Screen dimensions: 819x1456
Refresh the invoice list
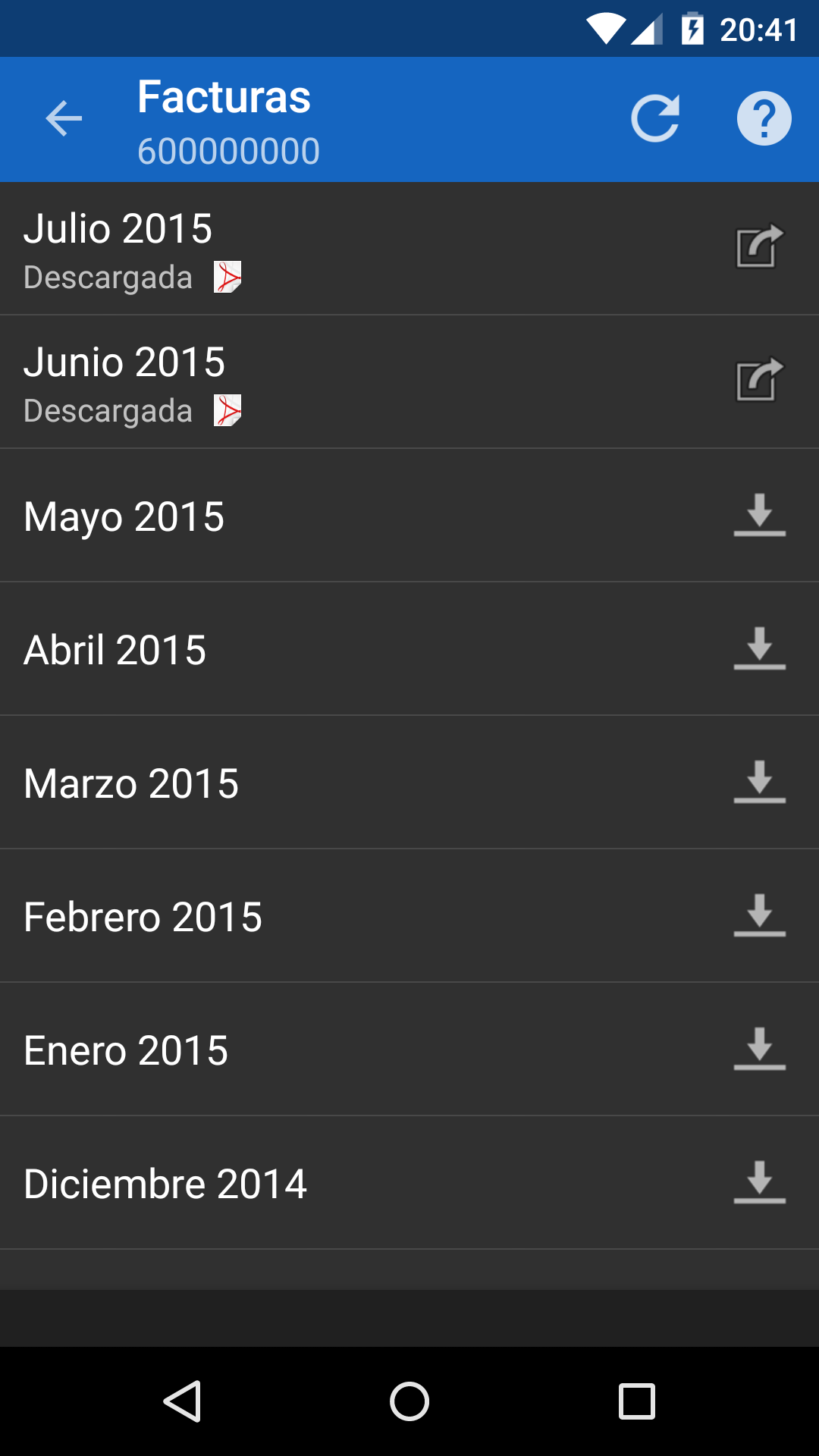pos(655,119)
